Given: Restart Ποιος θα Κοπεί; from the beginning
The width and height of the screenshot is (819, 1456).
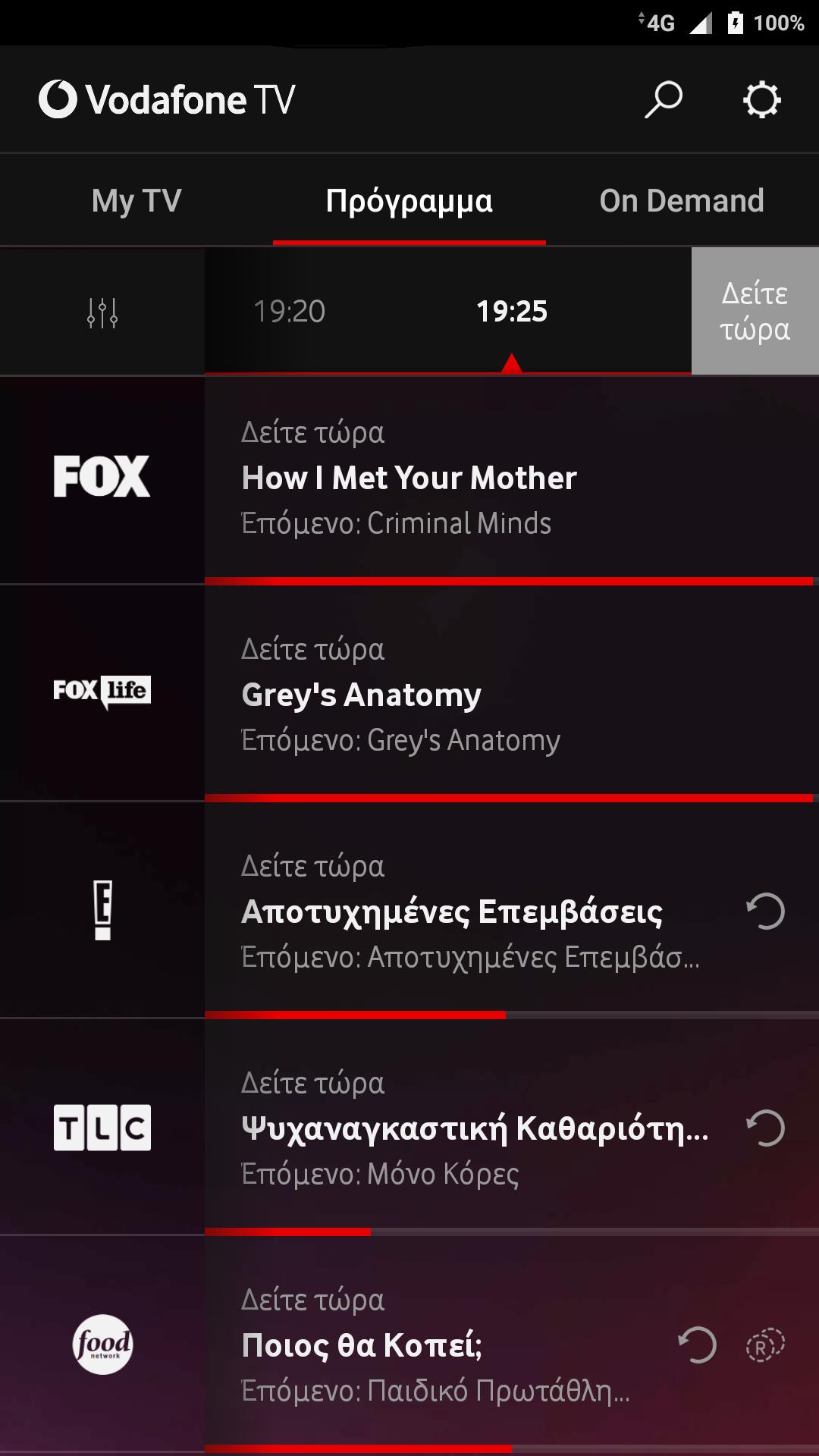Looking at the screenshot, I should coord(697,1345).
